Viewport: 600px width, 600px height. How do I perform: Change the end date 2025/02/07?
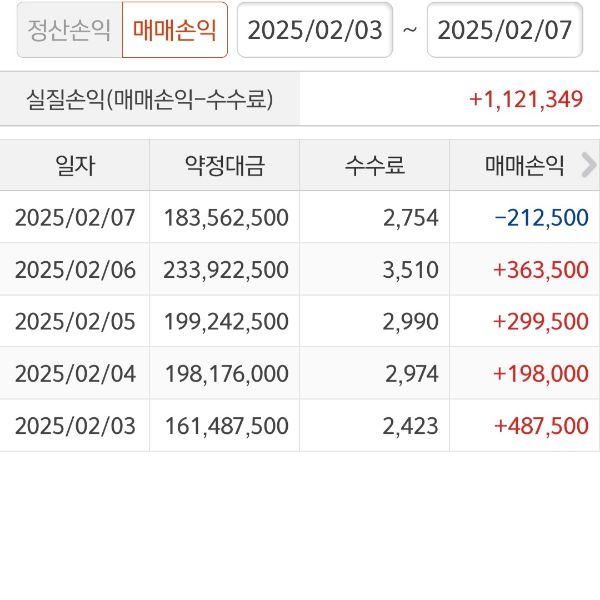505,29
